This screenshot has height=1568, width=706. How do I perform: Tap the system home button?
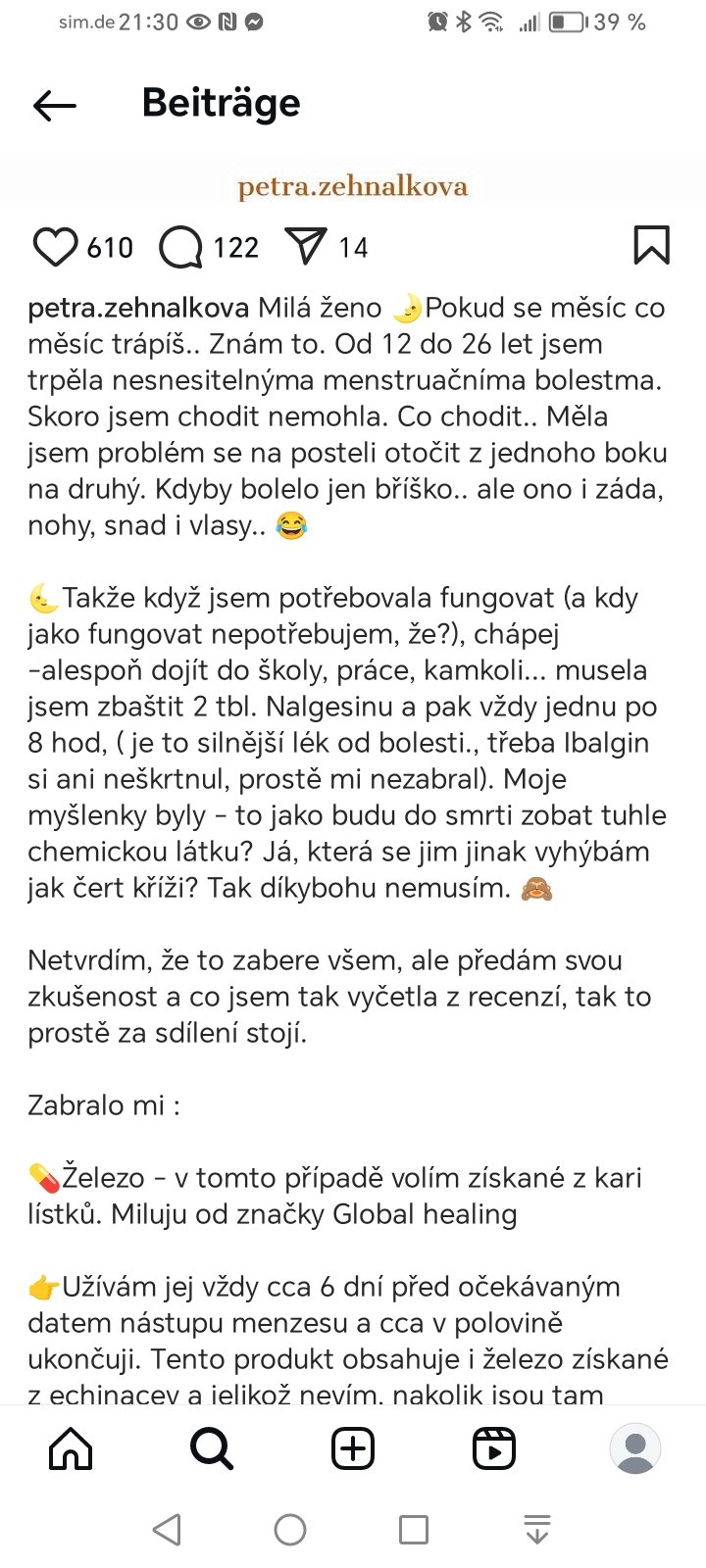click(x=290, y=1529)
